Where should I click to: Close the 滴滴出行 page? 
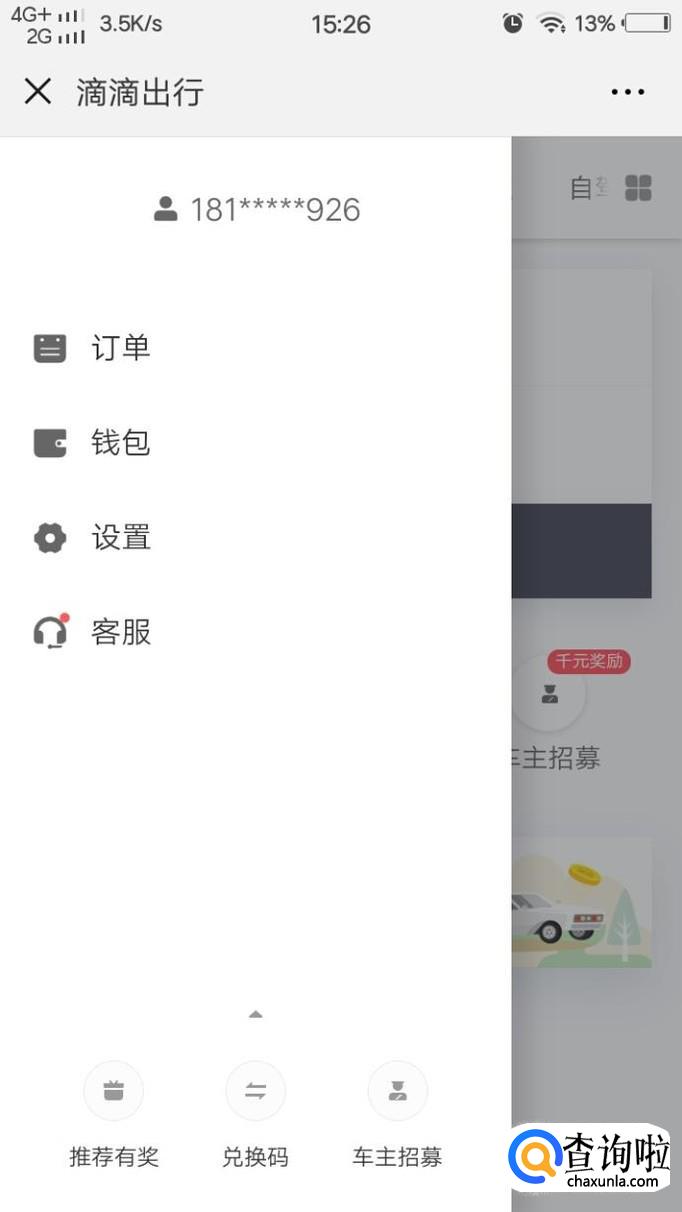[x=38, y=92]
